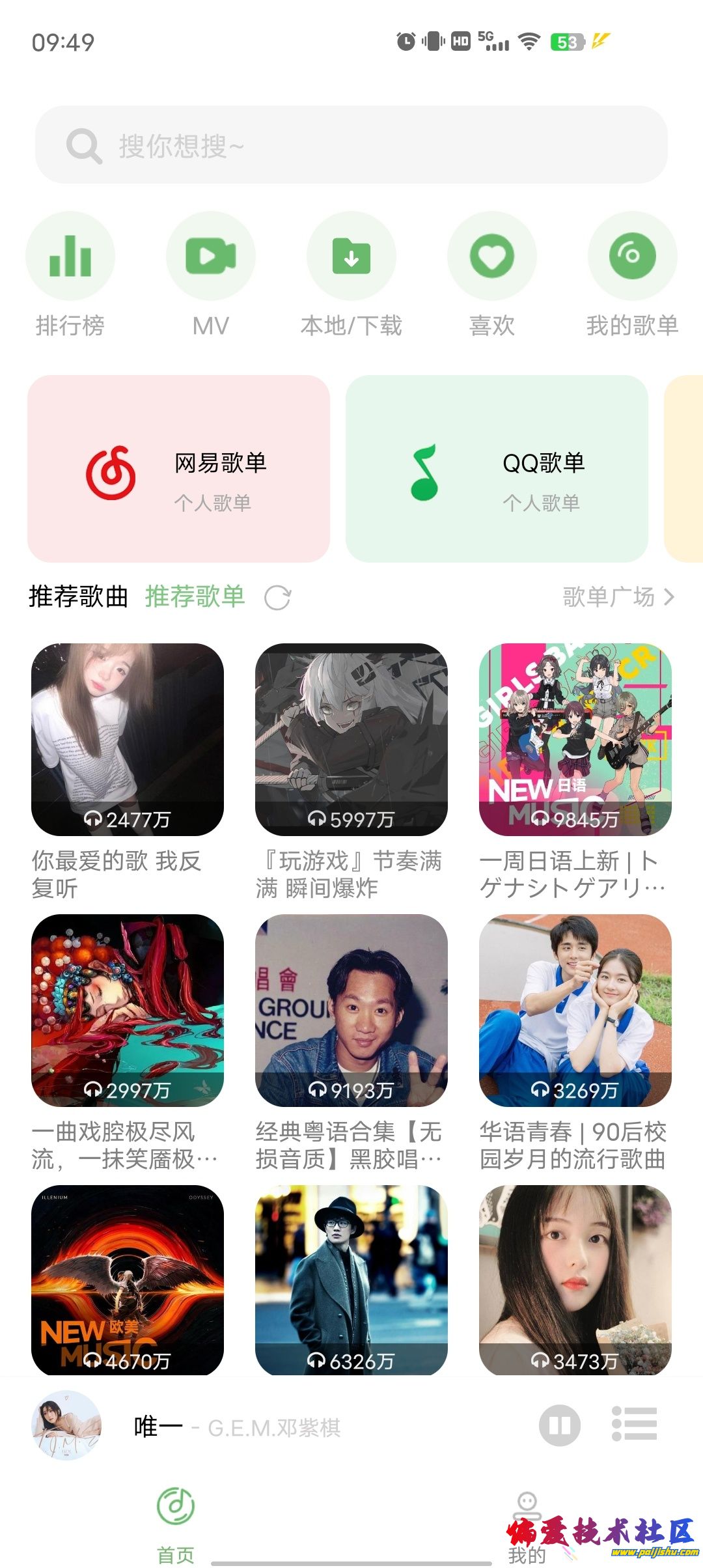703x1568 pixels.
Task: Go to 本地/下载 downloads
Action: 351,256
